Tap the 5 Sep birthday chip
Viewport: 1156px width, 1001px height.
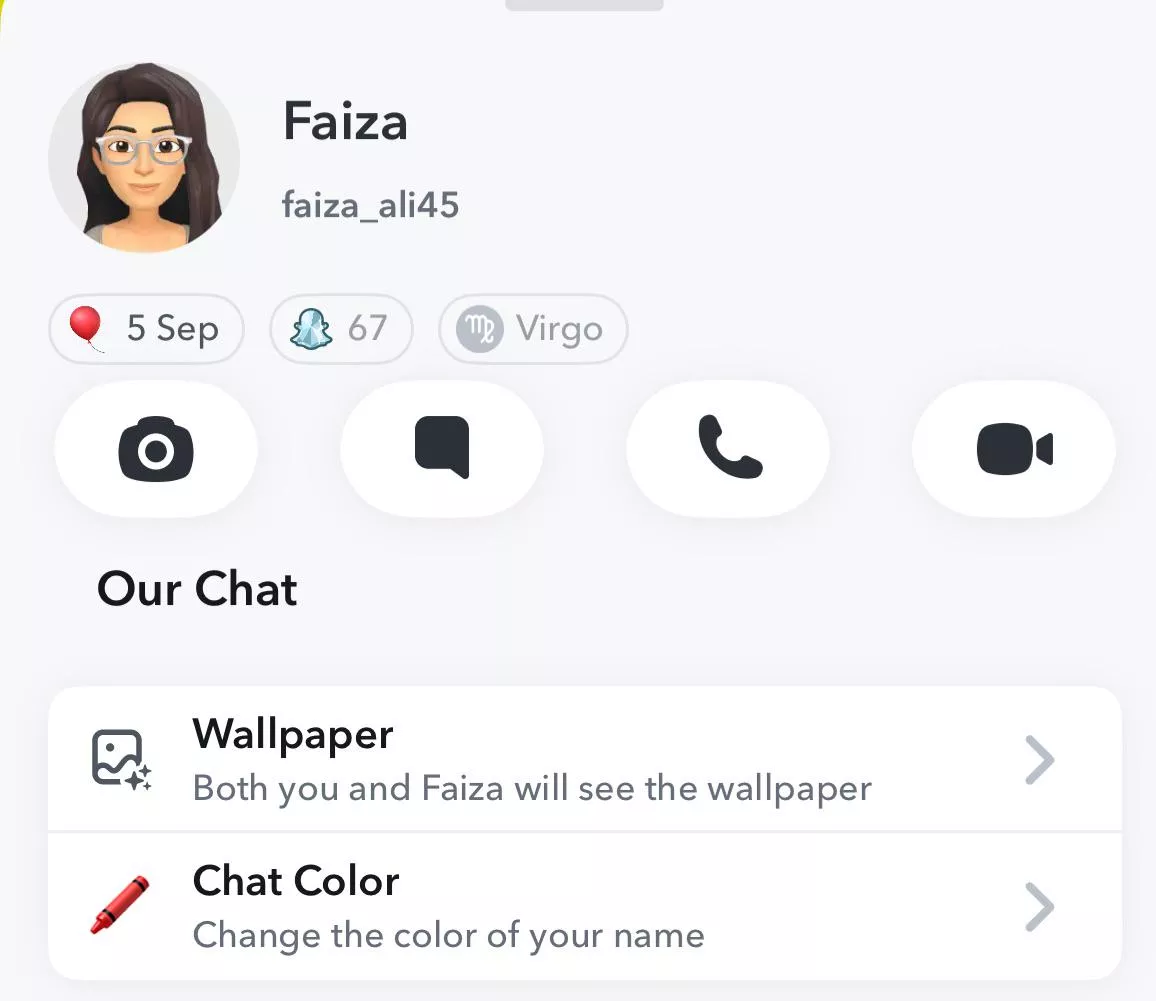point(146,328)
